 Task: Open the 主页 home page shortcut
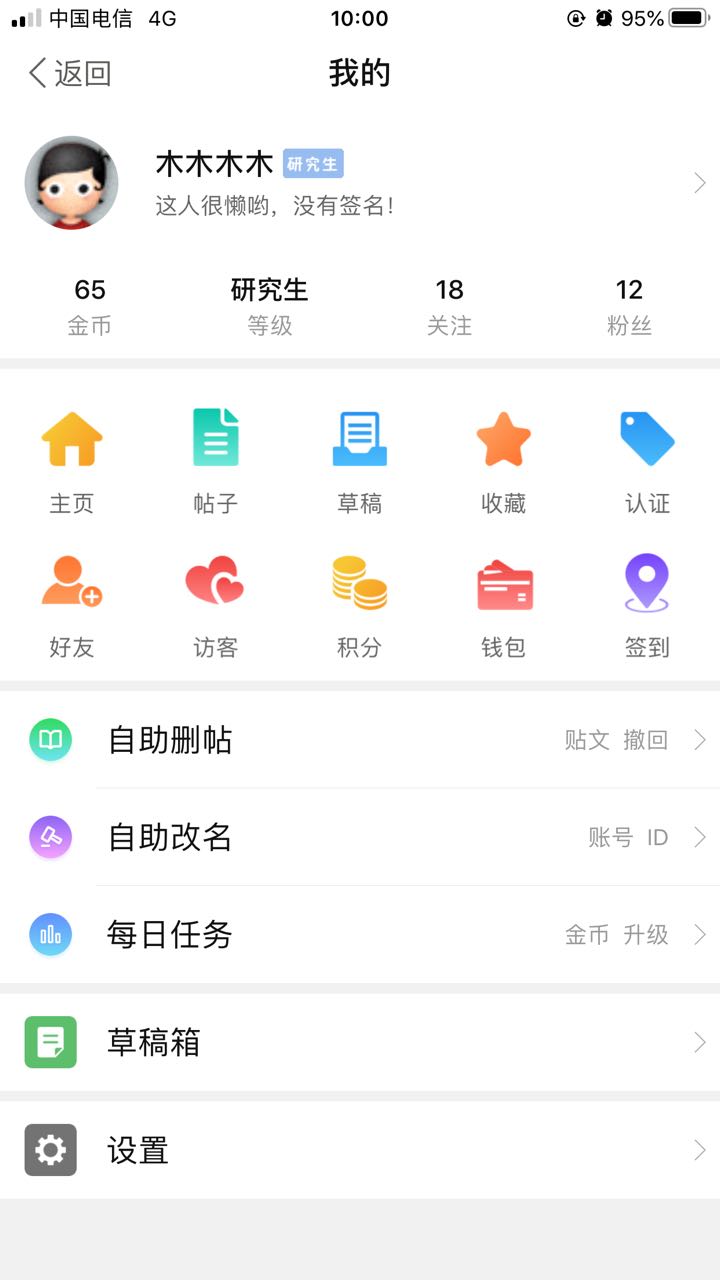(x=72, y=462)
